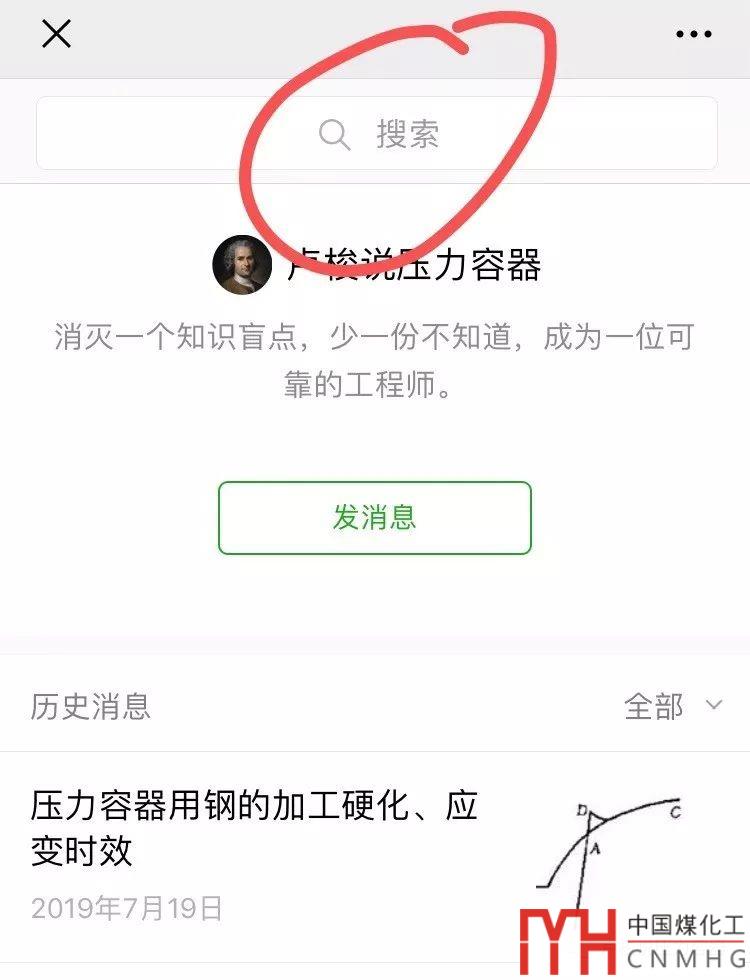The height and width of the screenshot is (980, 750).
Task: Expand the 全部 filter dropdown
Action: 671,706
